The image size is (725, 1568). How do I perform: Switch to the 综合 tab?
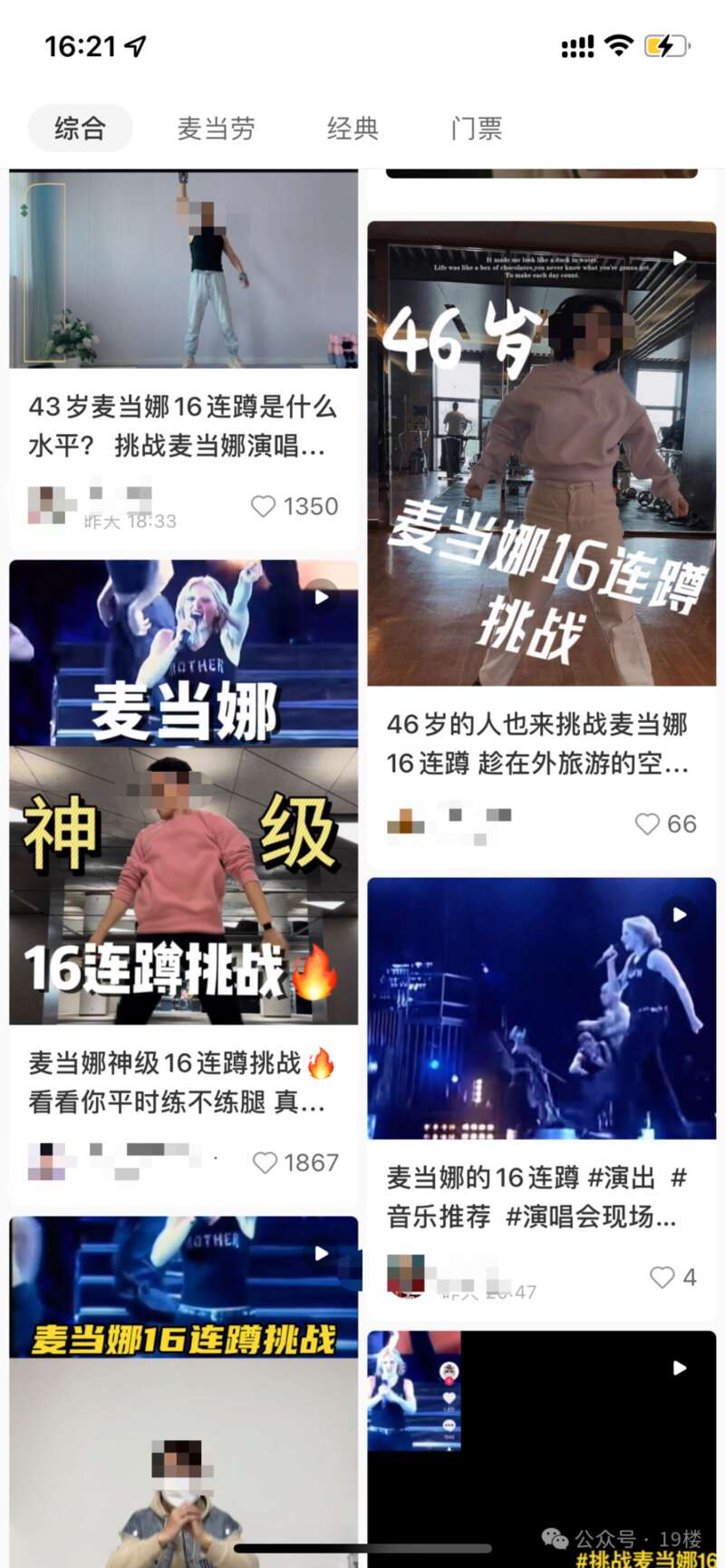pos(80,129)
